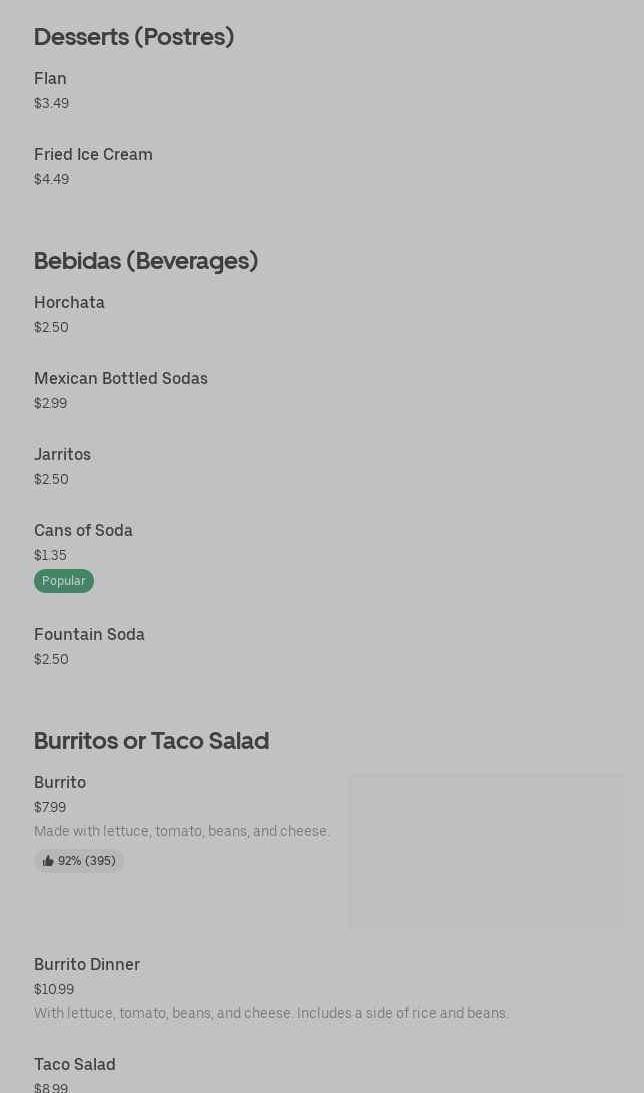Choose Horchata from the beverages
Image resolution: width=644 pixels, height=1093 pixels.
69,303
